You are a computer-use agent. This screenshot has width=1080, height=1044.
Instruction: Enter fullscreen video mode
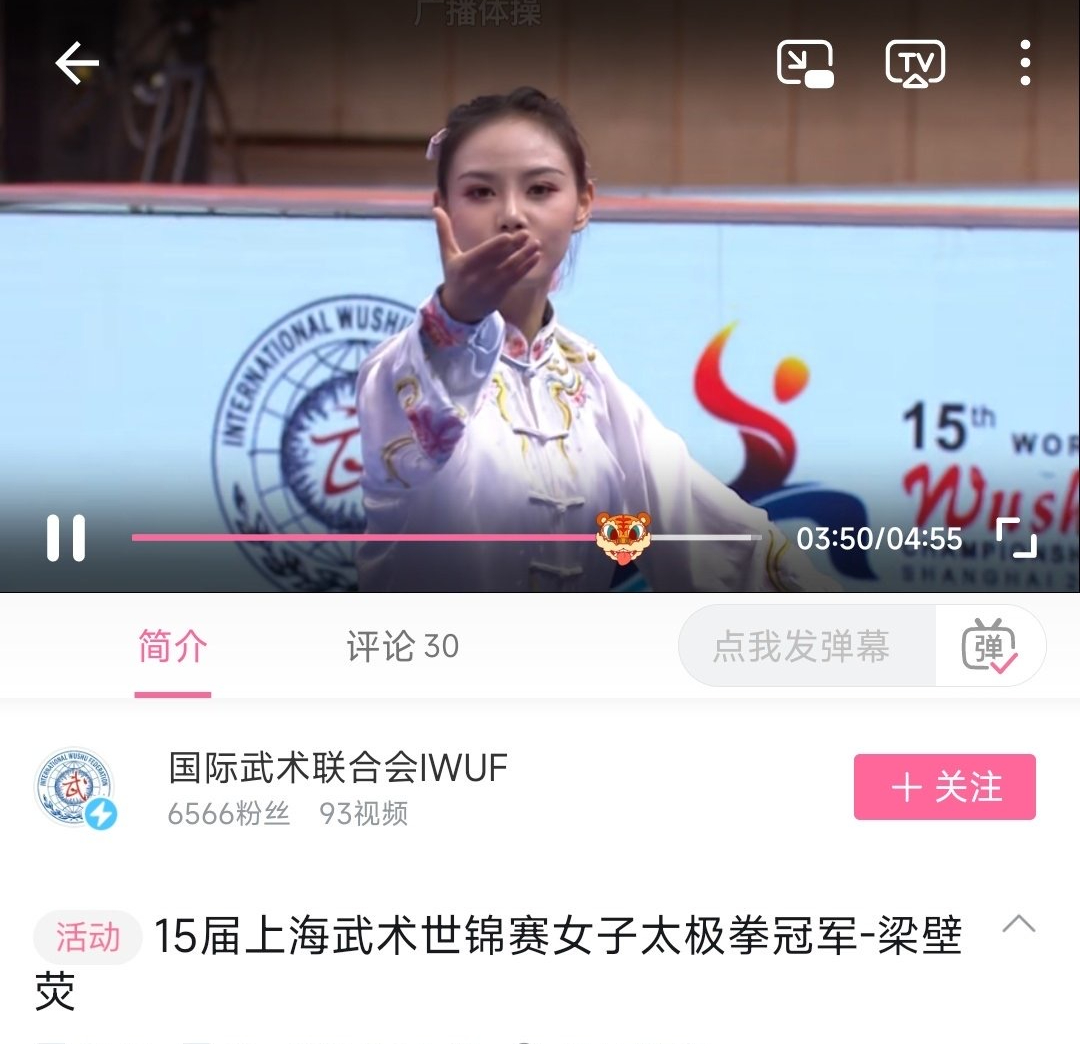(x=1016, y=538)
